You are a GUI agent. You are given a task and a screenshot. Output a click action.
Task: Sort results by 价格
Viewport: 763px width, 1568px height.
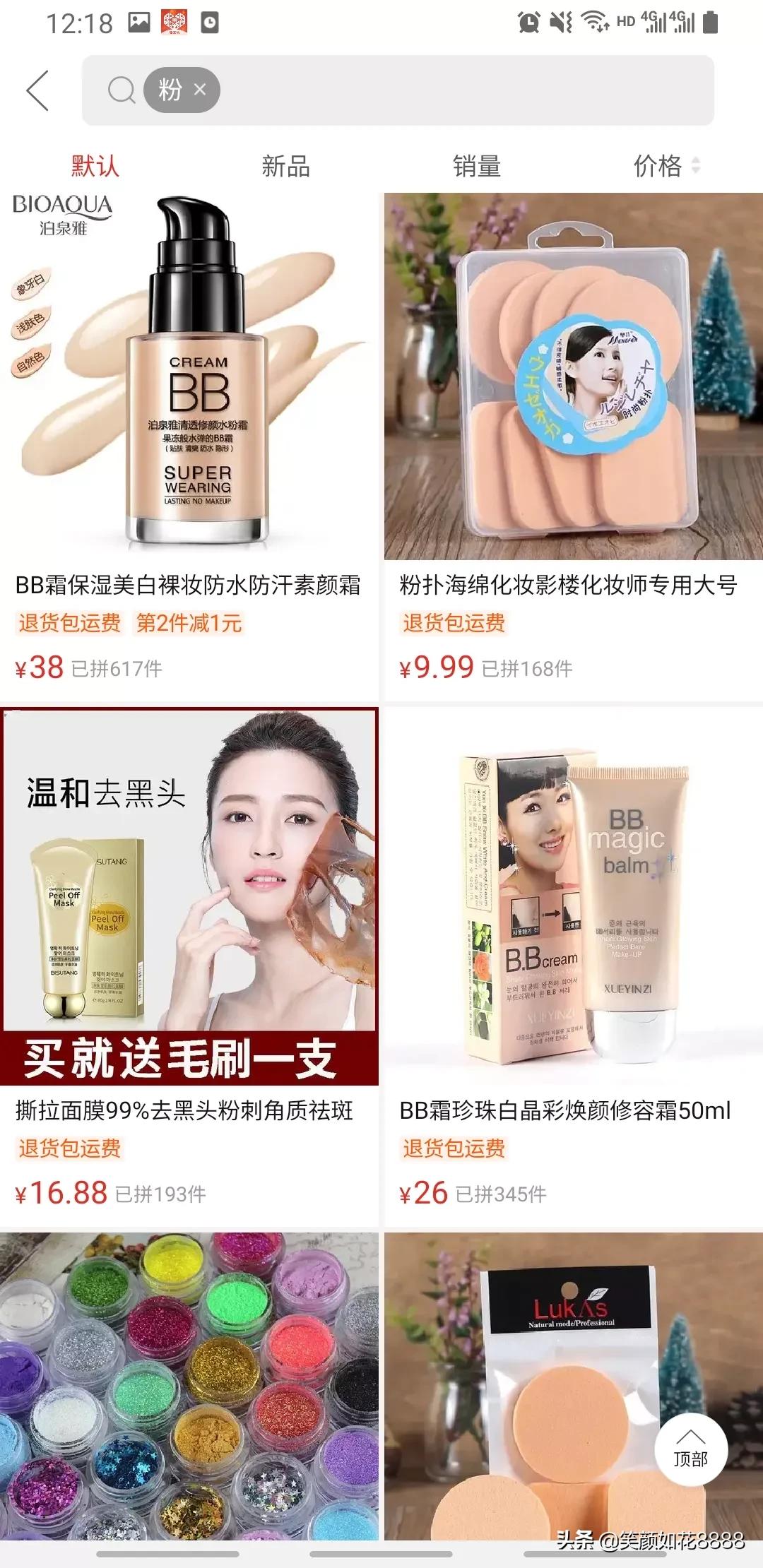click(667, 166)
